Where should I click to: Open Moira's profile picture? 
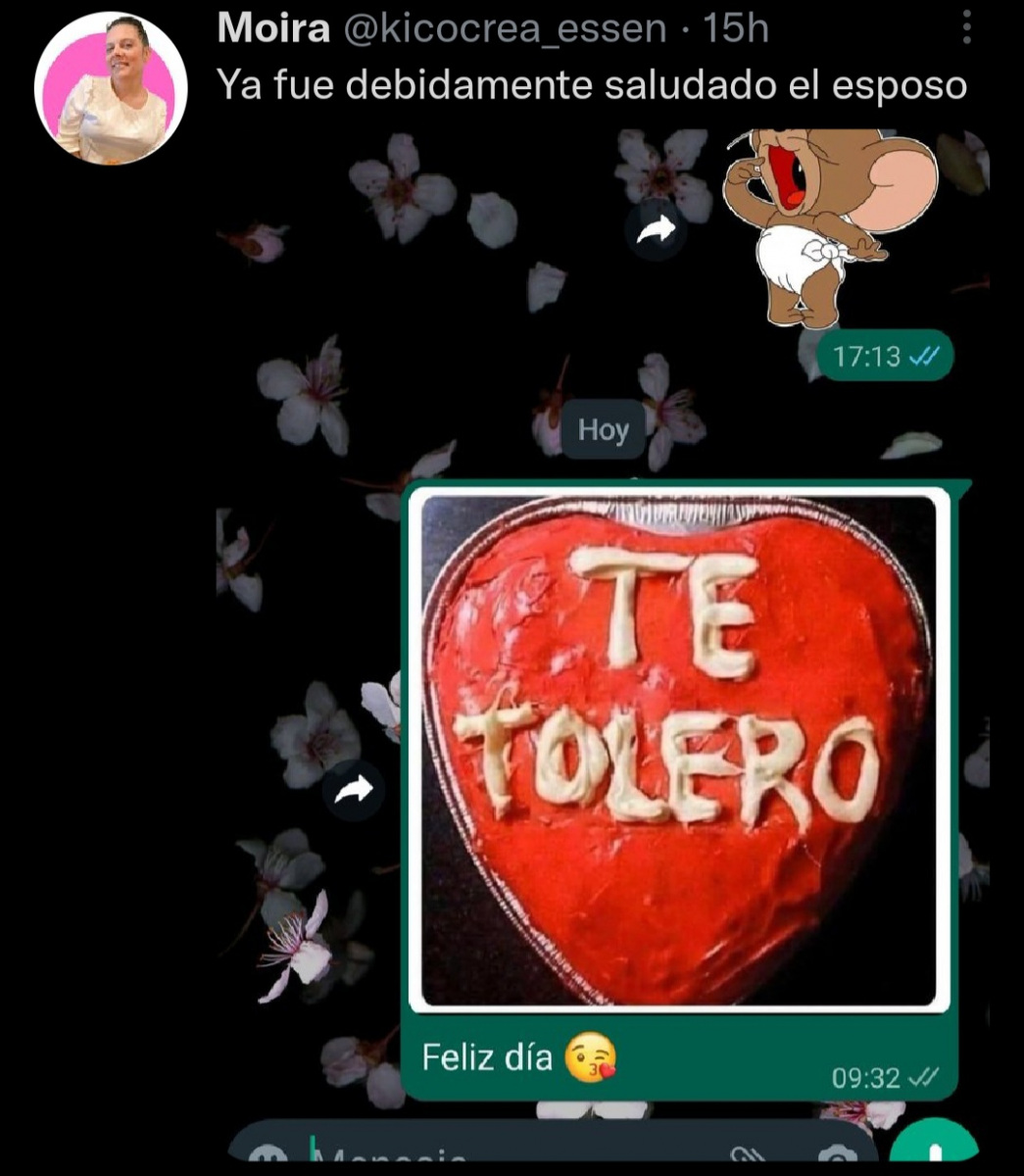(x=111, y=88)
